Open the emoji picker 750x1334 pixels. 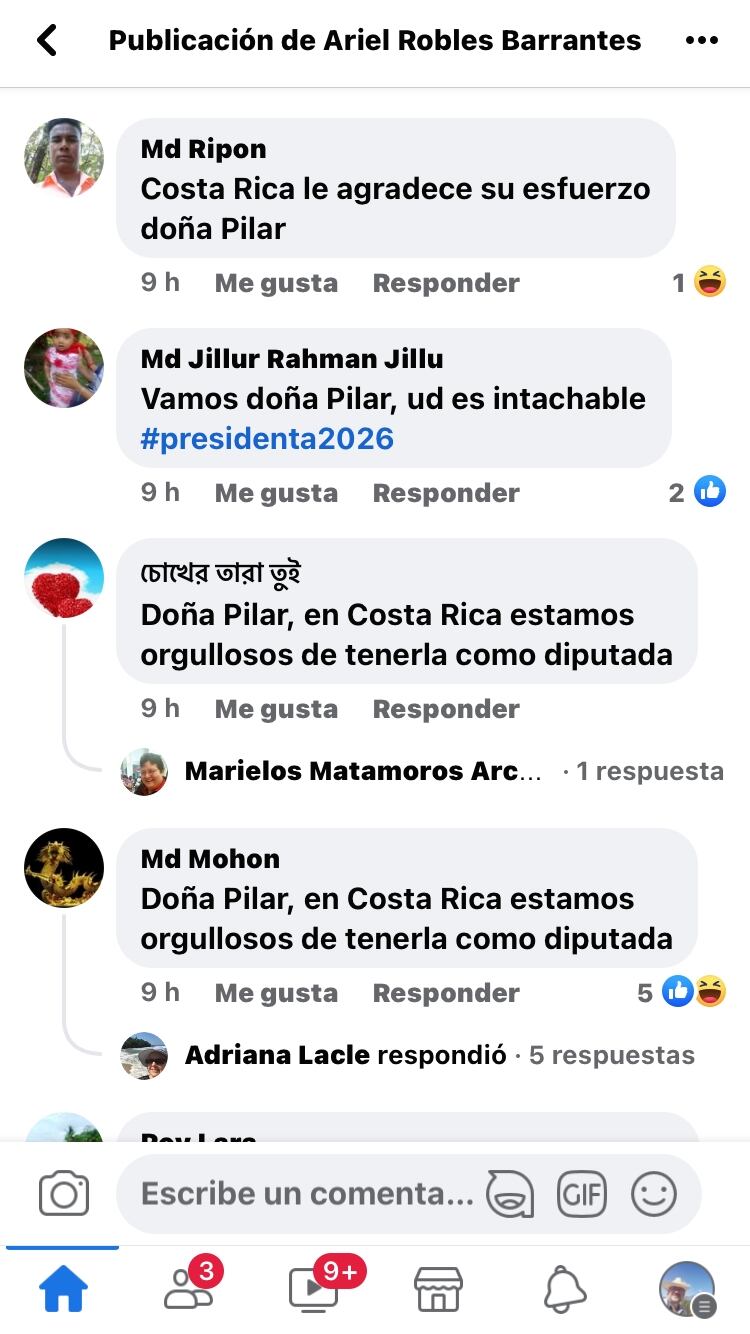click(x=654, y=1193)
